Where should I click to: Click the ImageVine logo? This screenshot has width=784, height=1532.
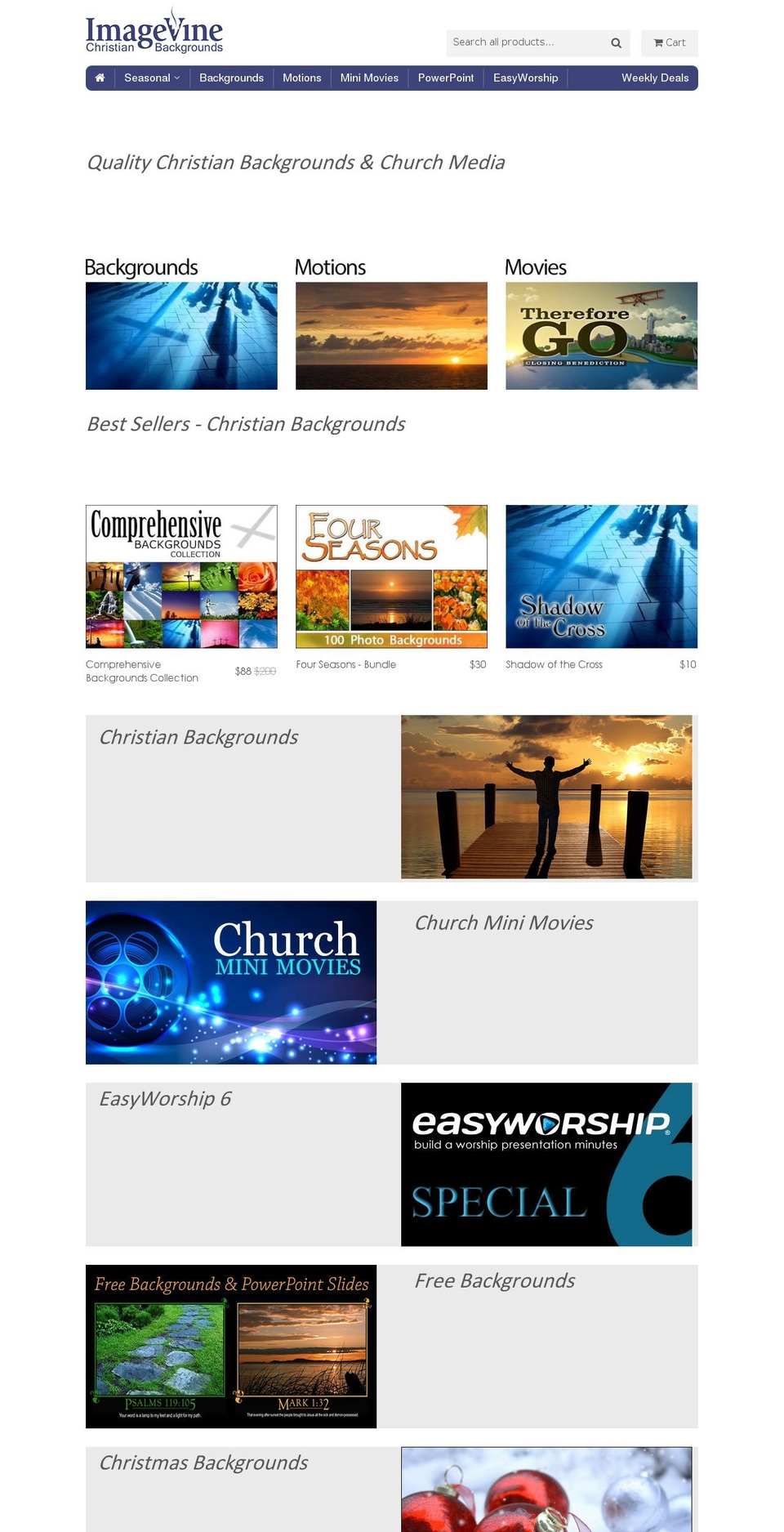tap(154, 31)
